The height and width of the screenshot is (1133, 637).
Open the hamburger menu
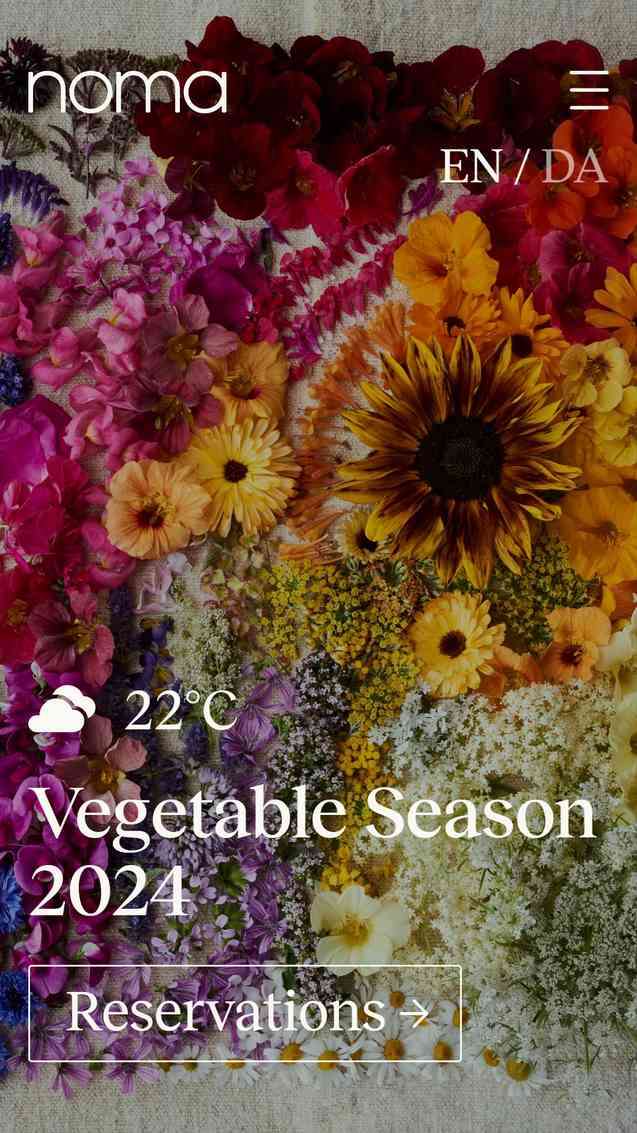tap(589, 90)
